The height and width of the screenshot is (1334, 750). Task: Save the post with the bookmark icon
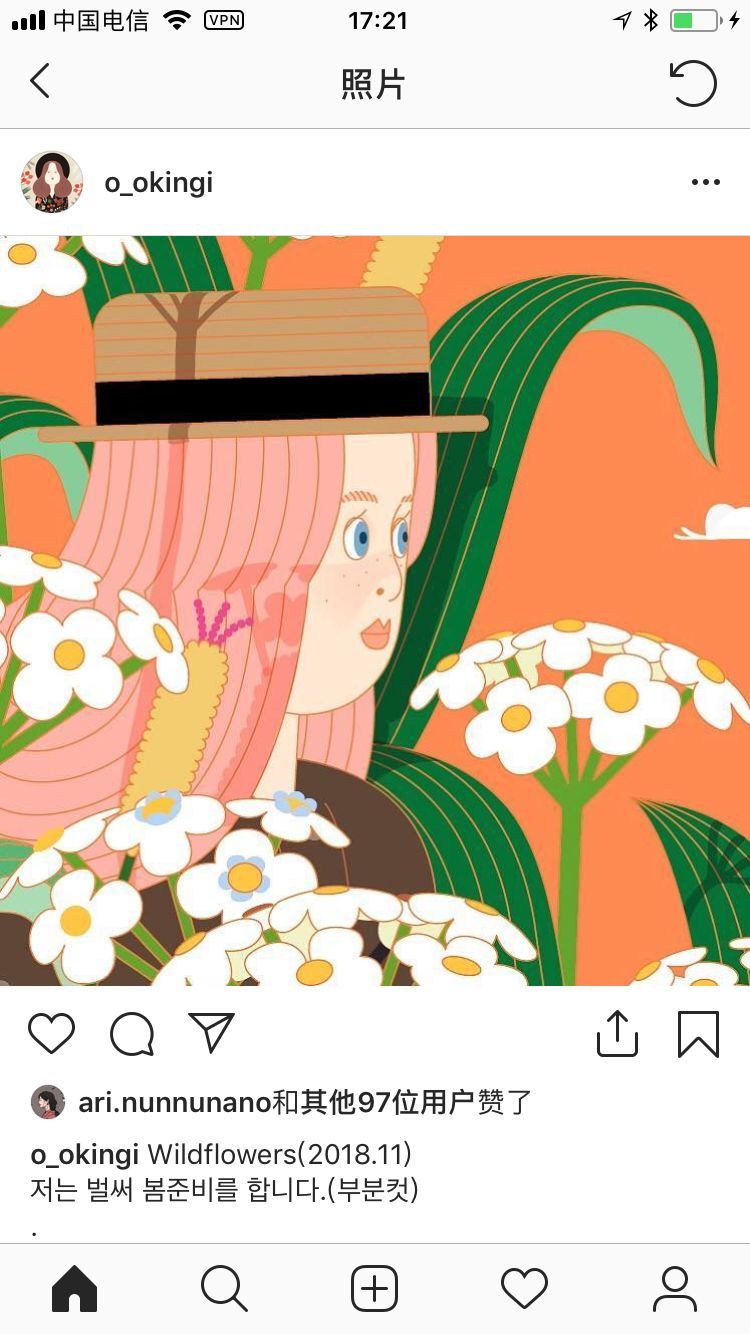[x=698, y=1034]
